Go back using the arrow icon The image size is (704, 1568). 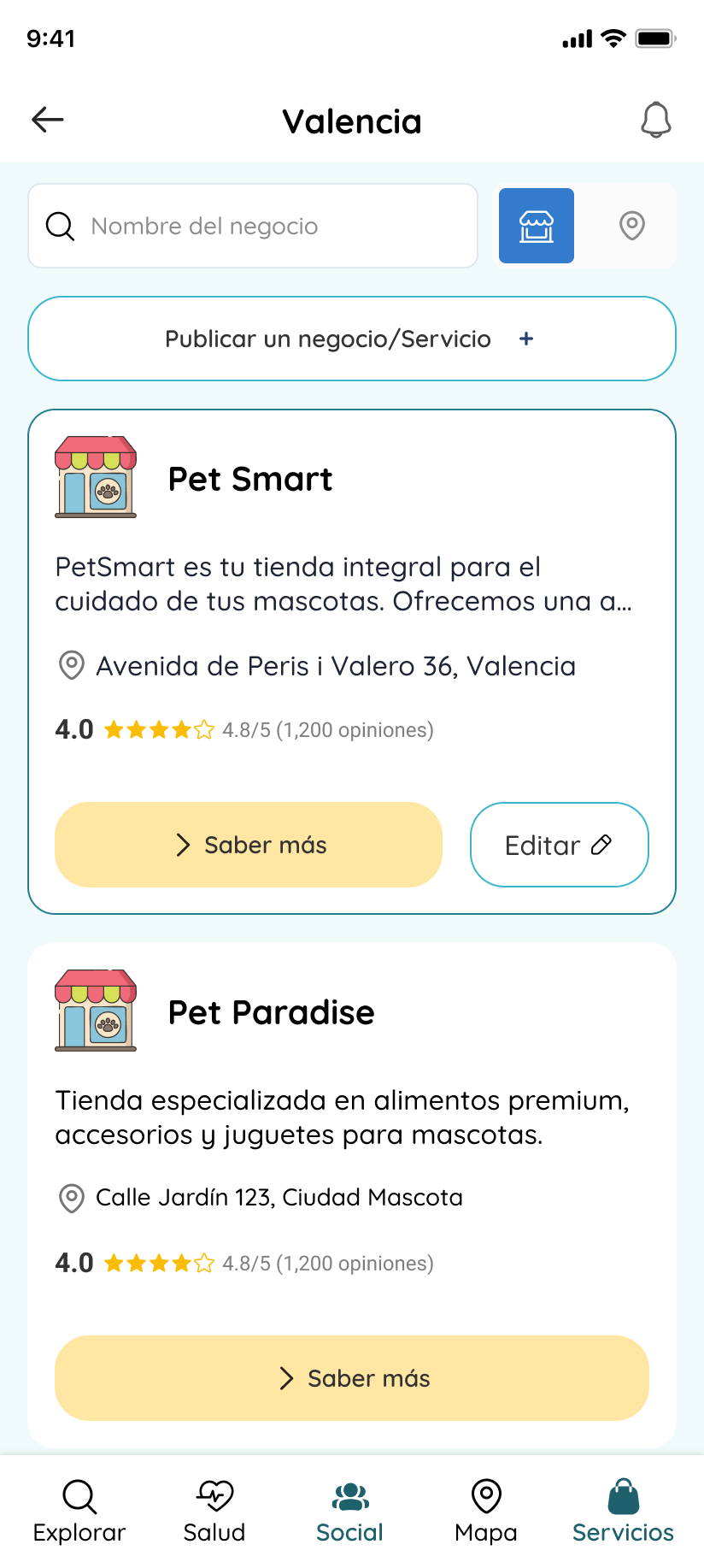[48, 120]
